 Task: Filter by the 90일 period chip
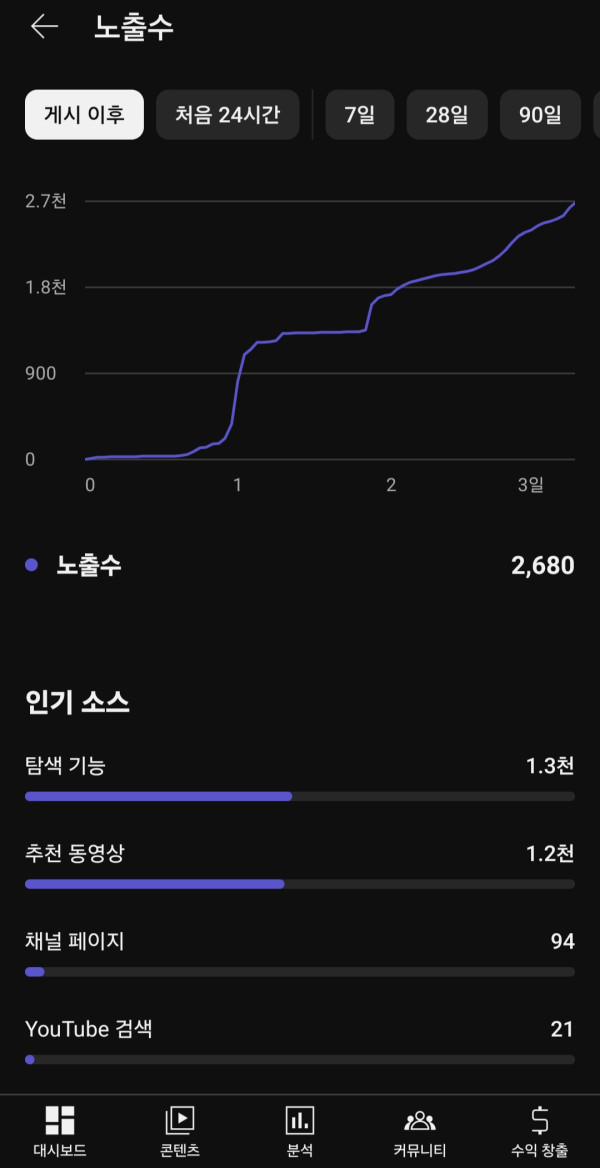(540, 115)
